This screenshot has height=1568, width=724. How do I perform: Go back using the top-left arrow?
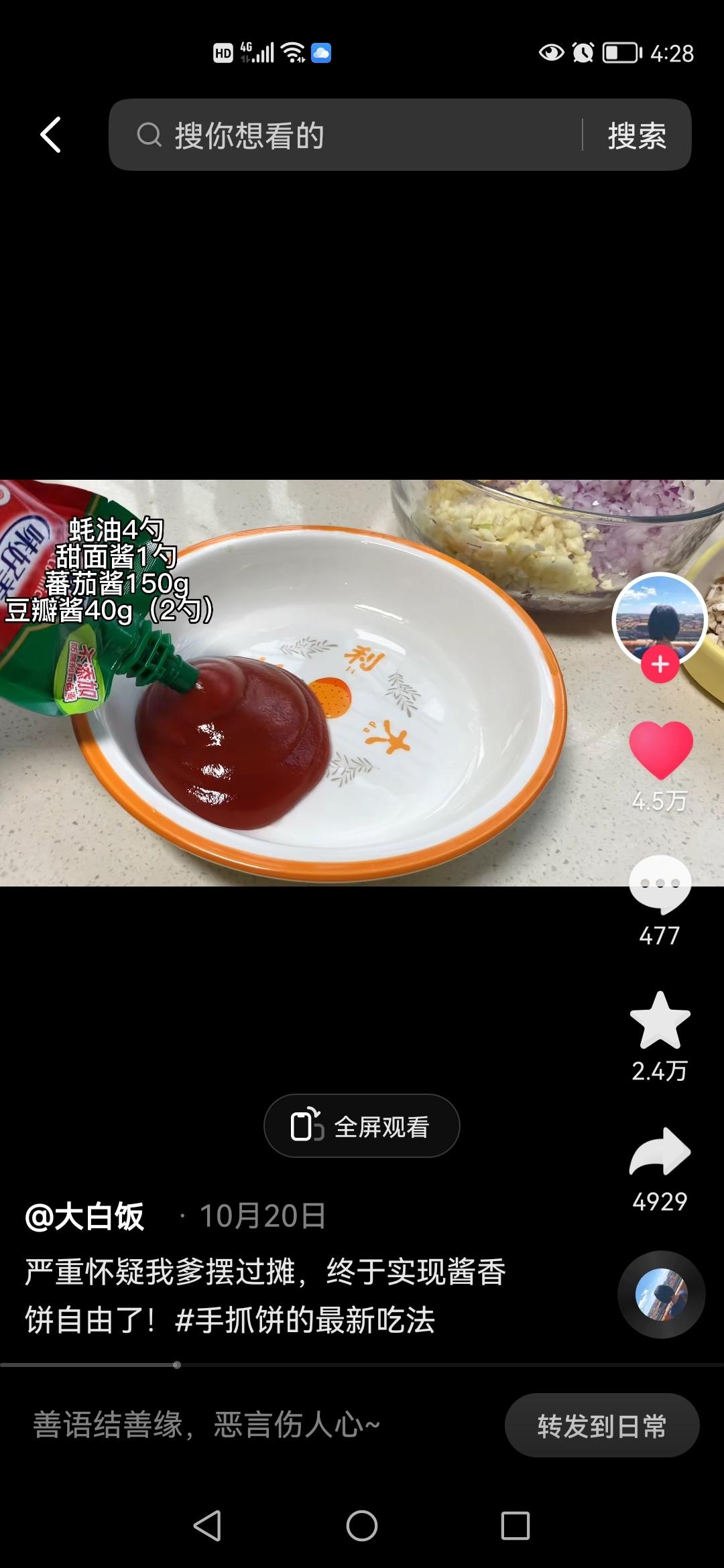point(51,135)
